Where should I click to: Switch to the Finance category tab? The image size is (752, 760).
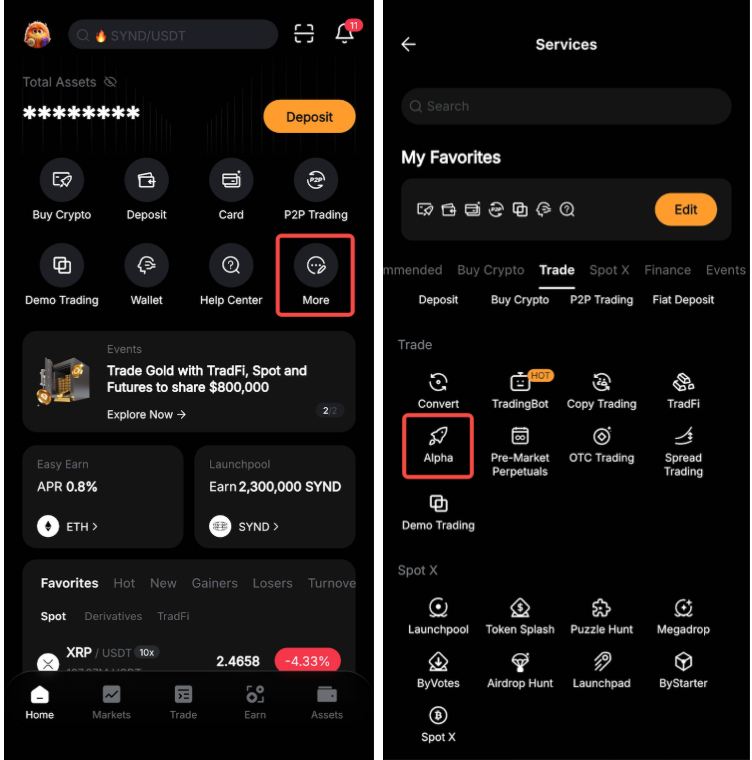coord(667,270)
